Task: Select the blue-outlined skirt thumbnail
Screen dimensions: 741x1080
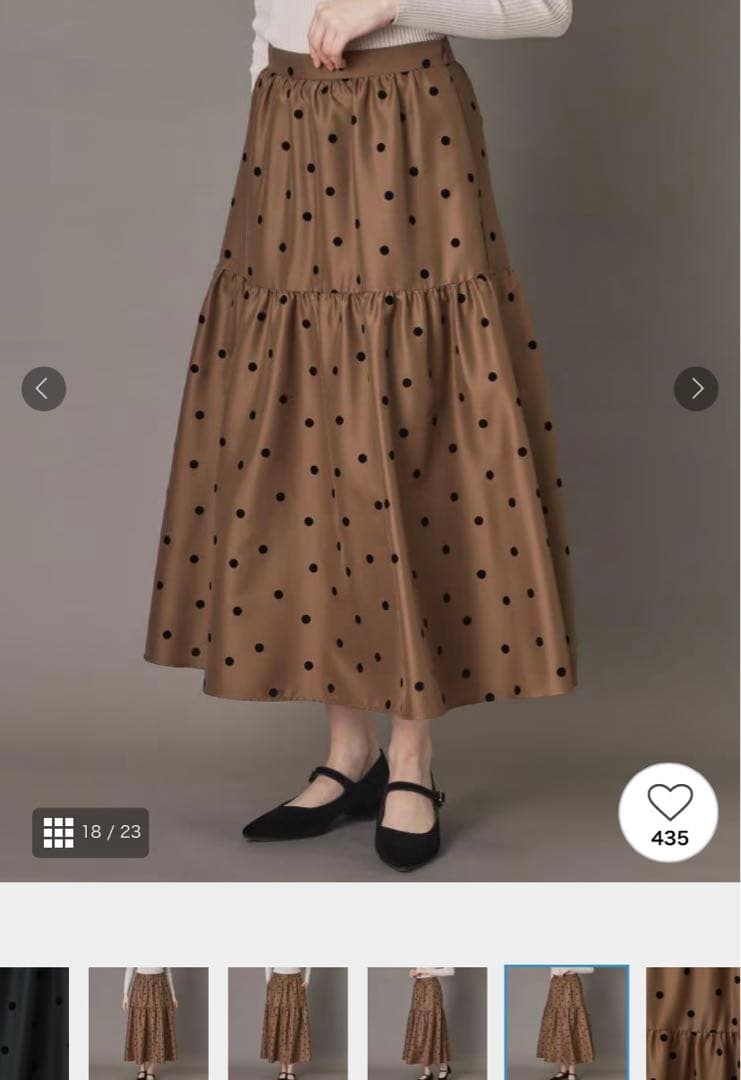Action: point(566,1022)
